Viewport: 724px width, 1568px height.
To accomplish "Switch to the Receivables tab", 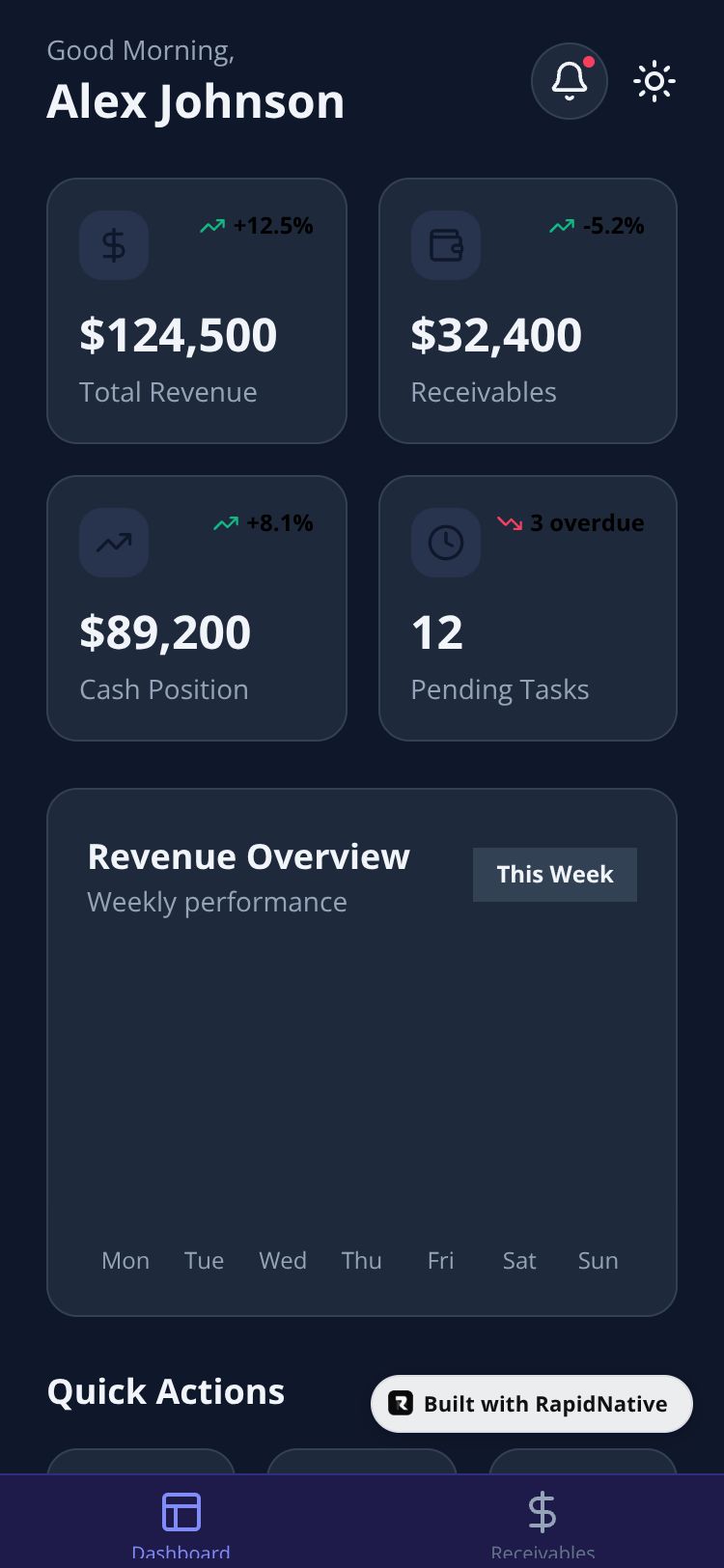I will tap(543, 1522).
